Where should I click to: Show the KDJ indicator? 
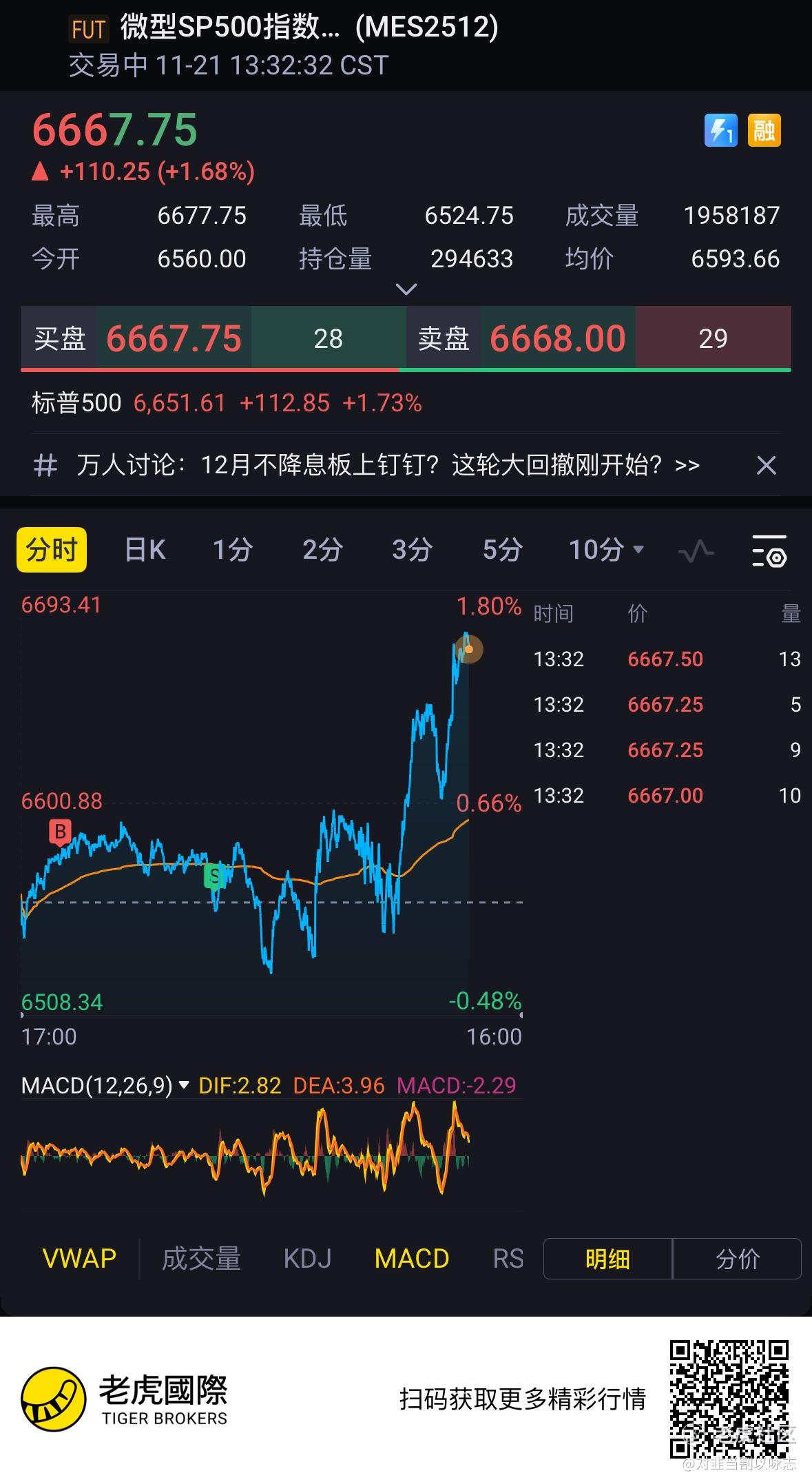coord(307,1259)
